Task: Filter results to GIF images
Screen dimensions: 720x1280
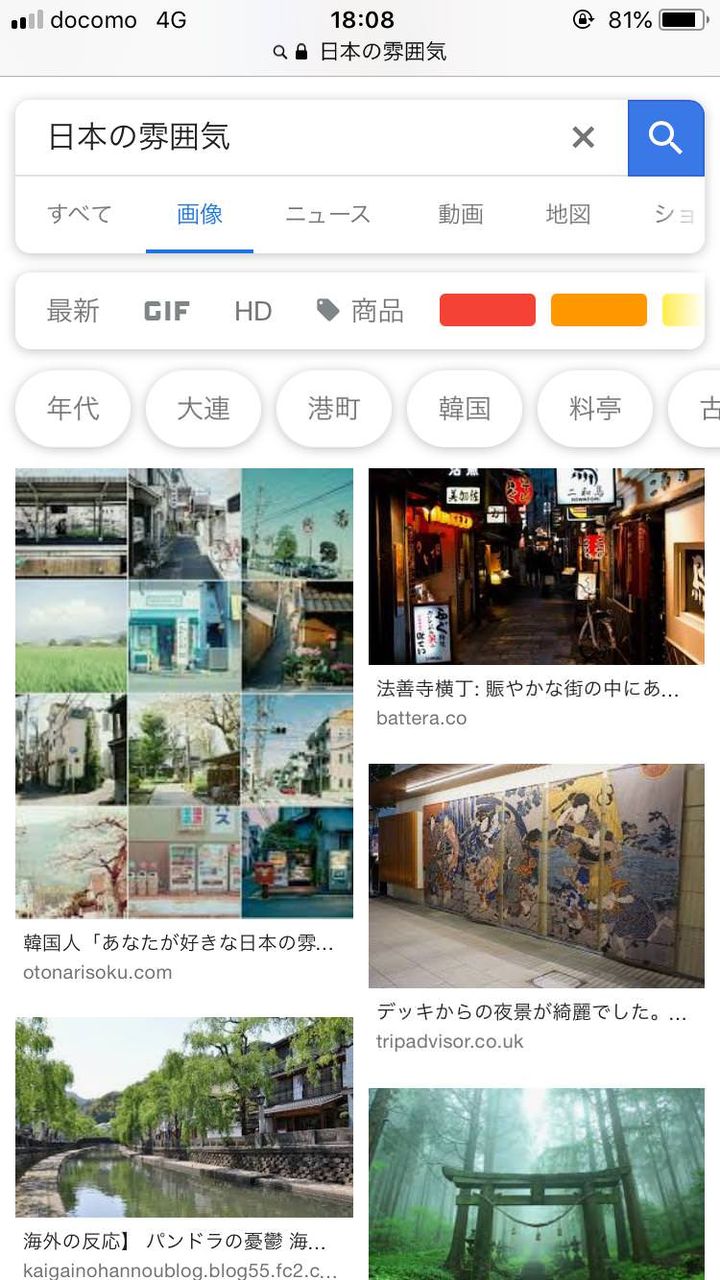Action: (166, 311)
